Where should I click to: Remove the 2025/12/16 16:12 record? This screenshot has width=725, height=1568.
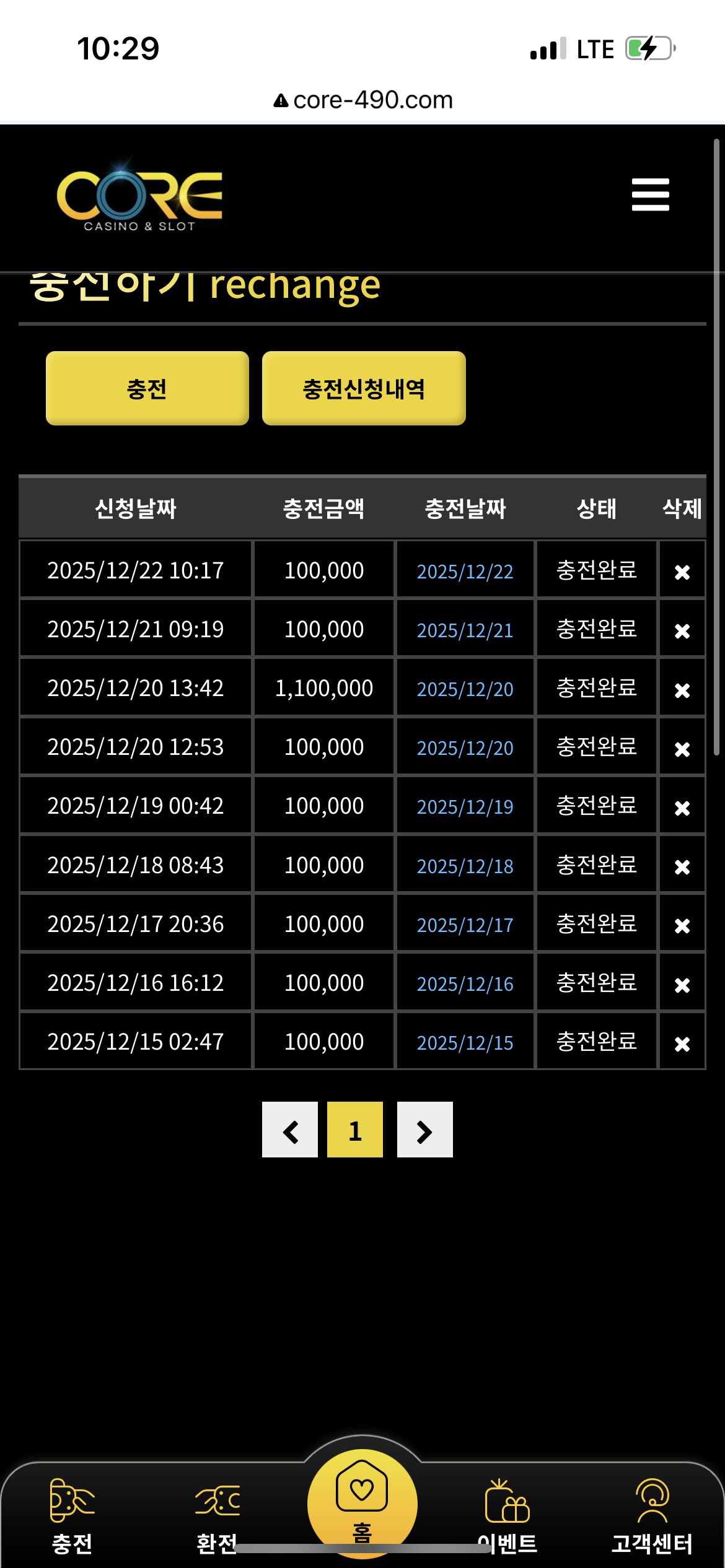tap(682, 985)
